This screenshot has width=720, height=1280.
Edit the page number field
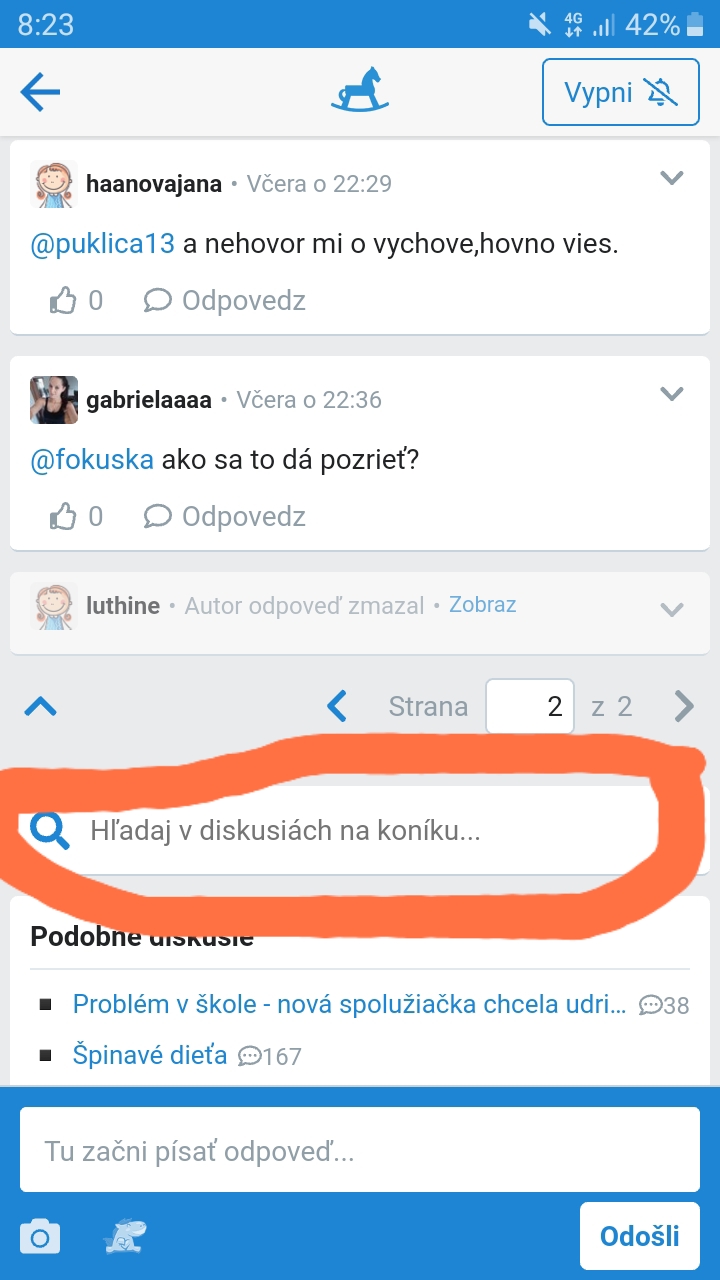tap(530, 707)
